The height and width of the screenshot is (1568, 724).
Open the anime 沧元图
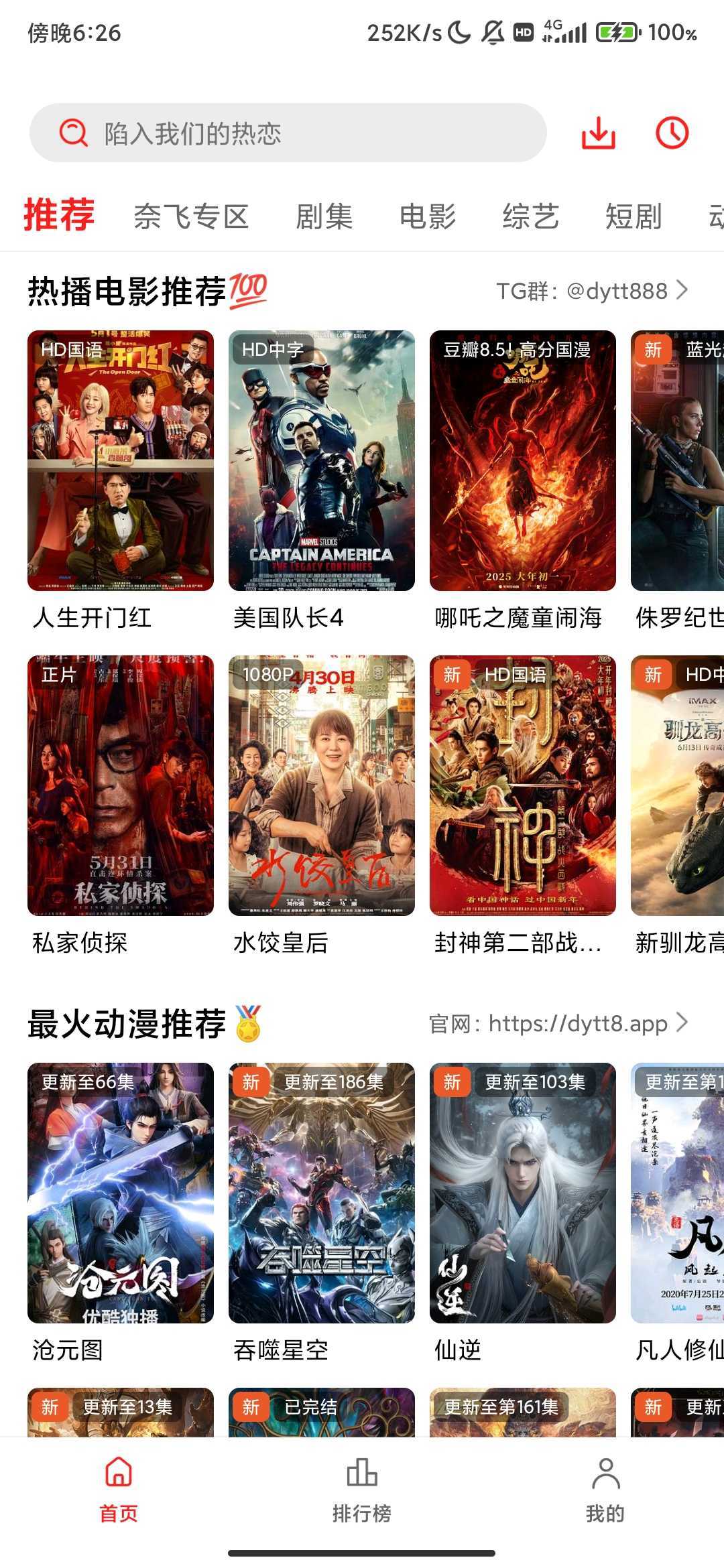[x=121, y=1193]
